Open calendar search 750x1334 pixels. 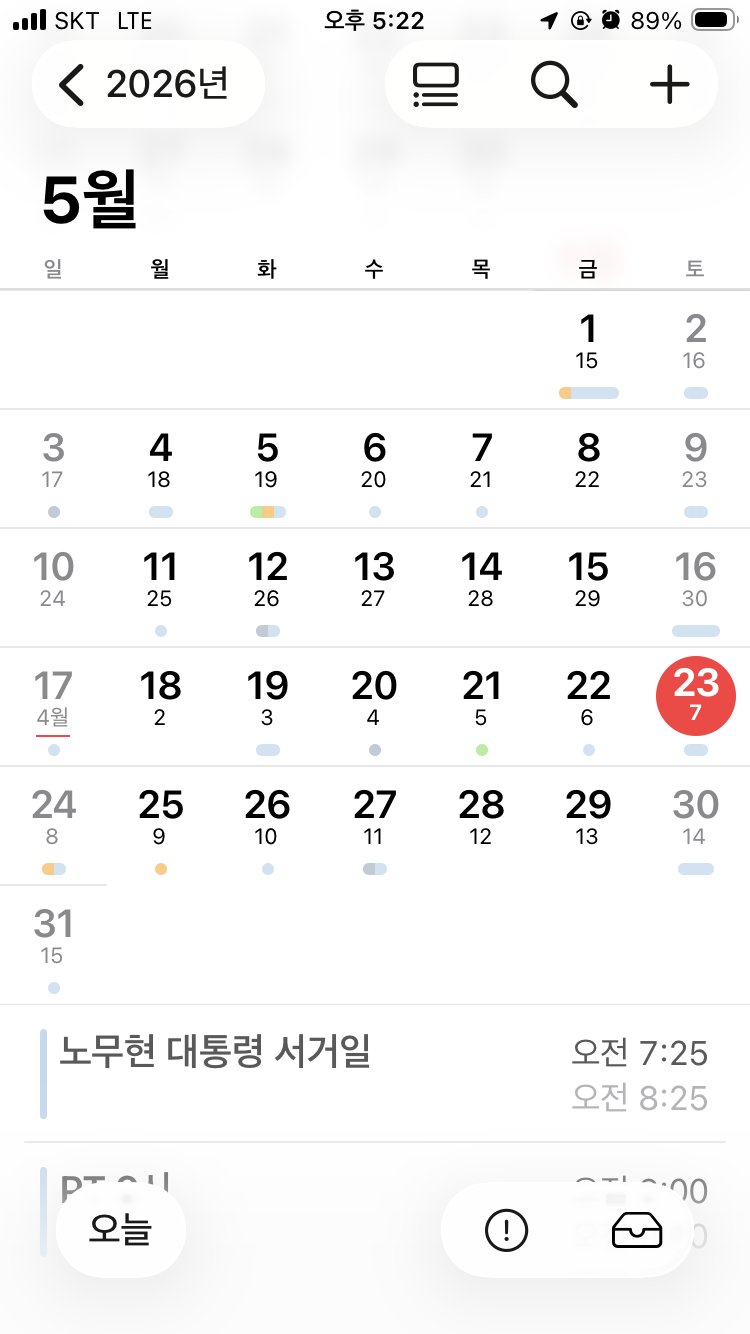click(553, 85)
